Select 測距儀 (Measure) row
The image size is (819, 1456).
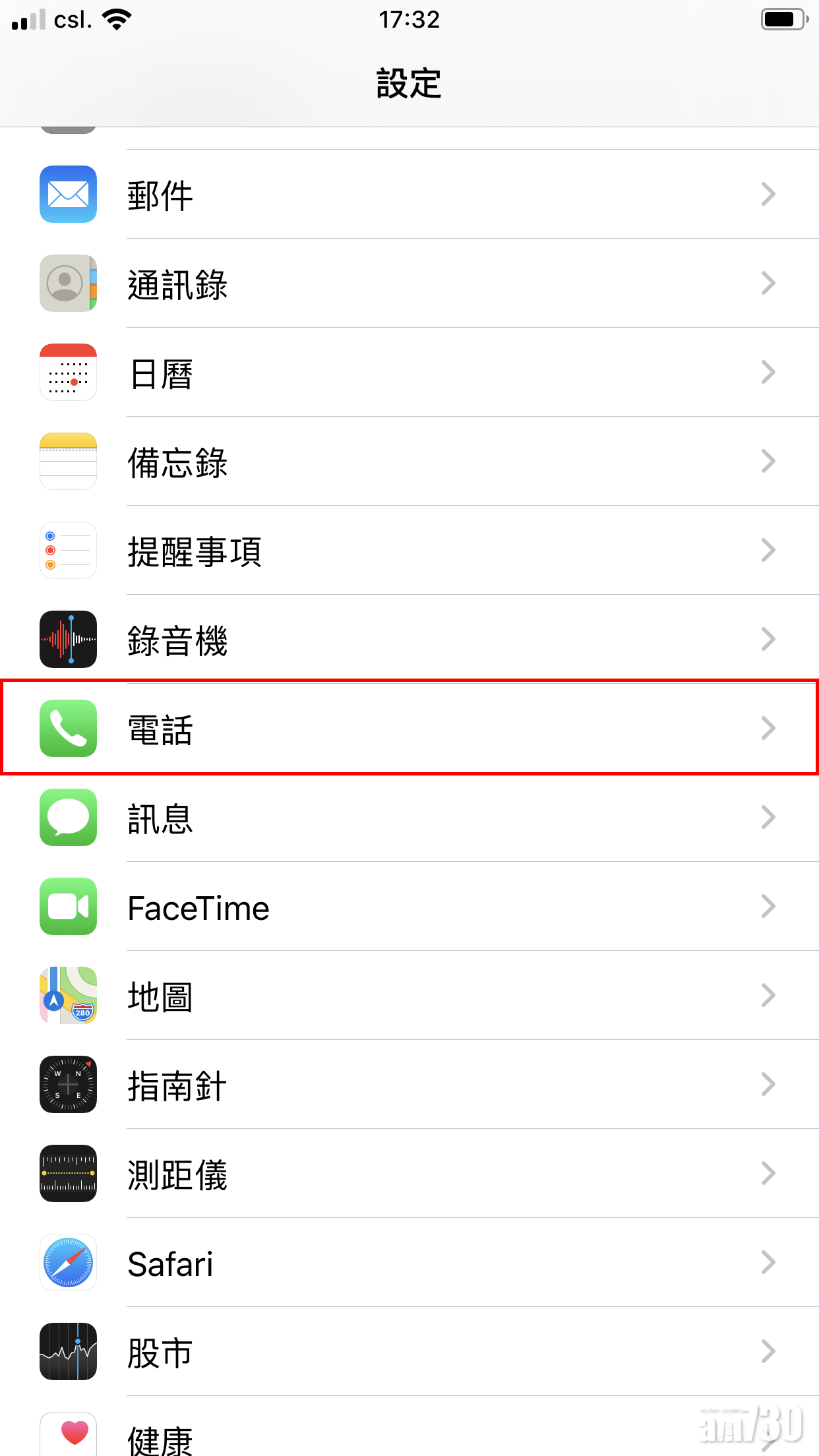coord(409,1174)
